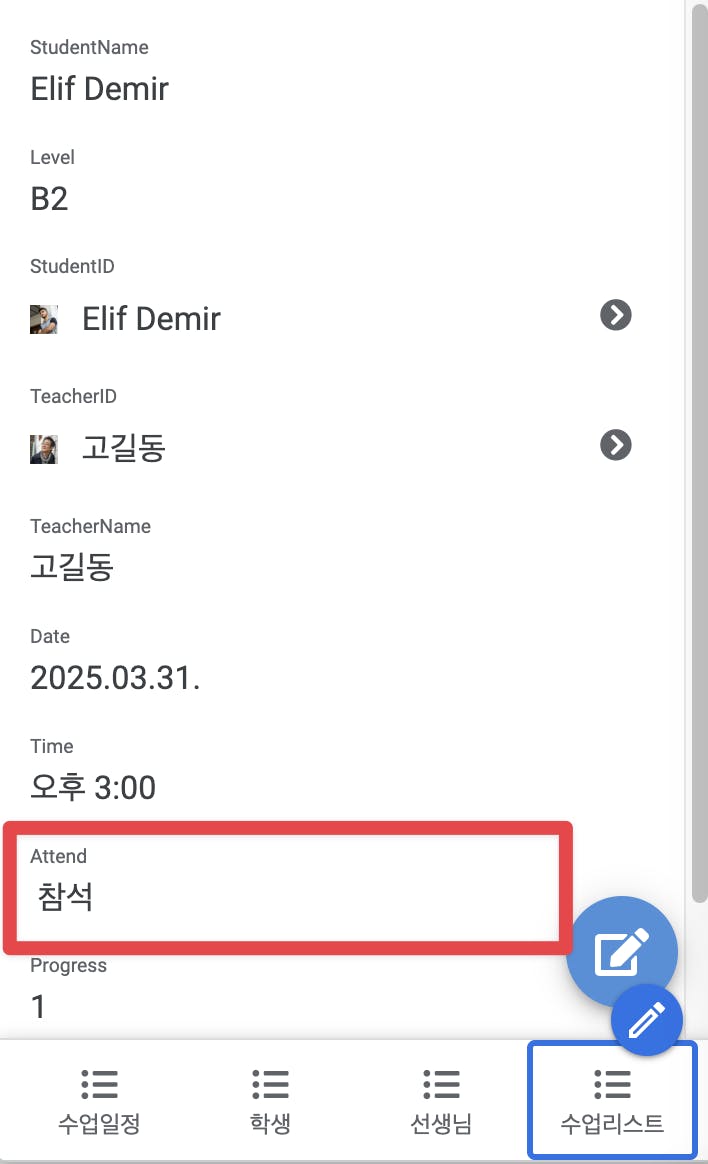Open Elif Demir student record

615,316
